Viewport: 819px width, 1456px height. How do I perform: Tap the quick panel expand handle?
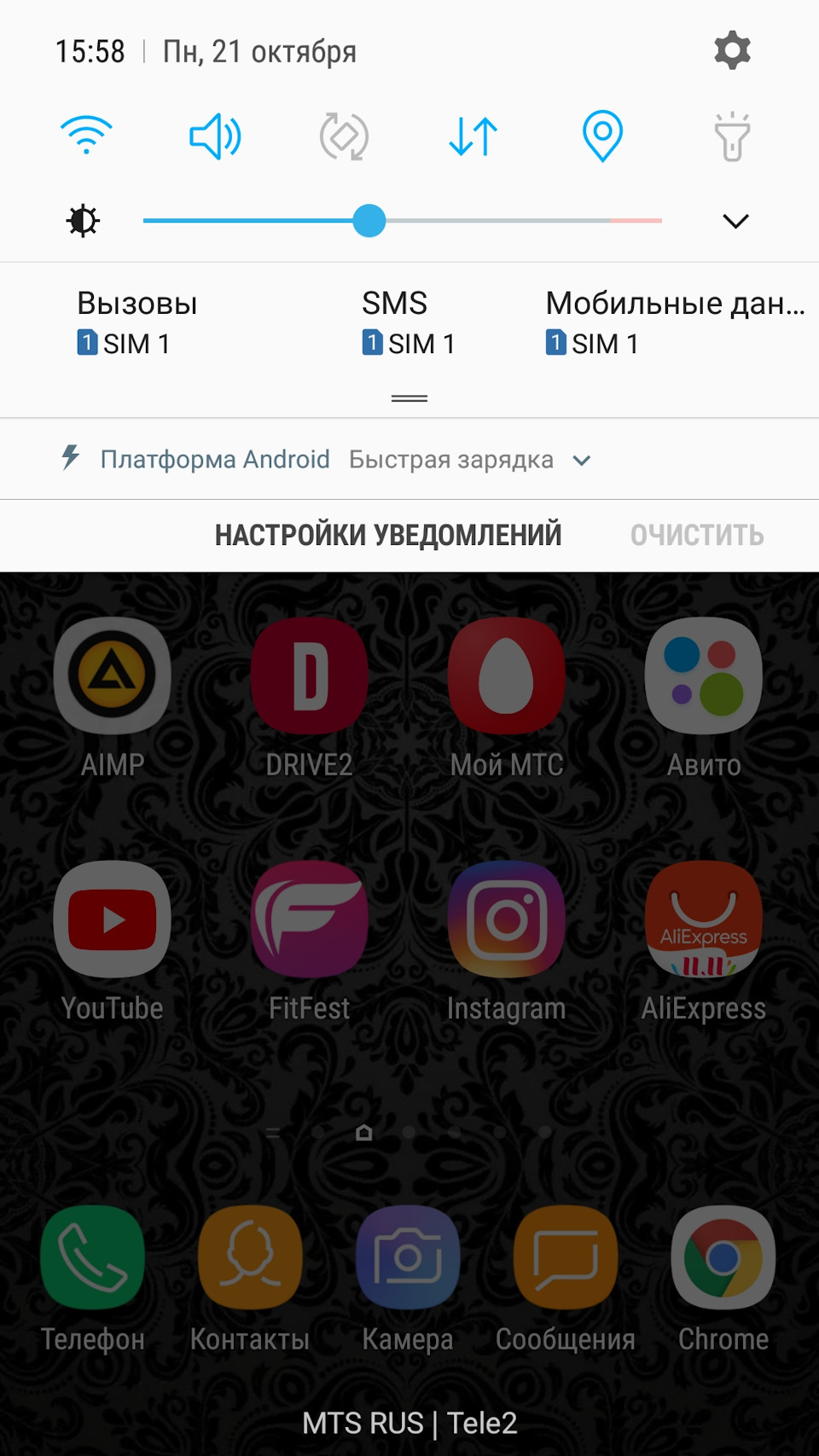pyautogui.click(x=409, y=398)
